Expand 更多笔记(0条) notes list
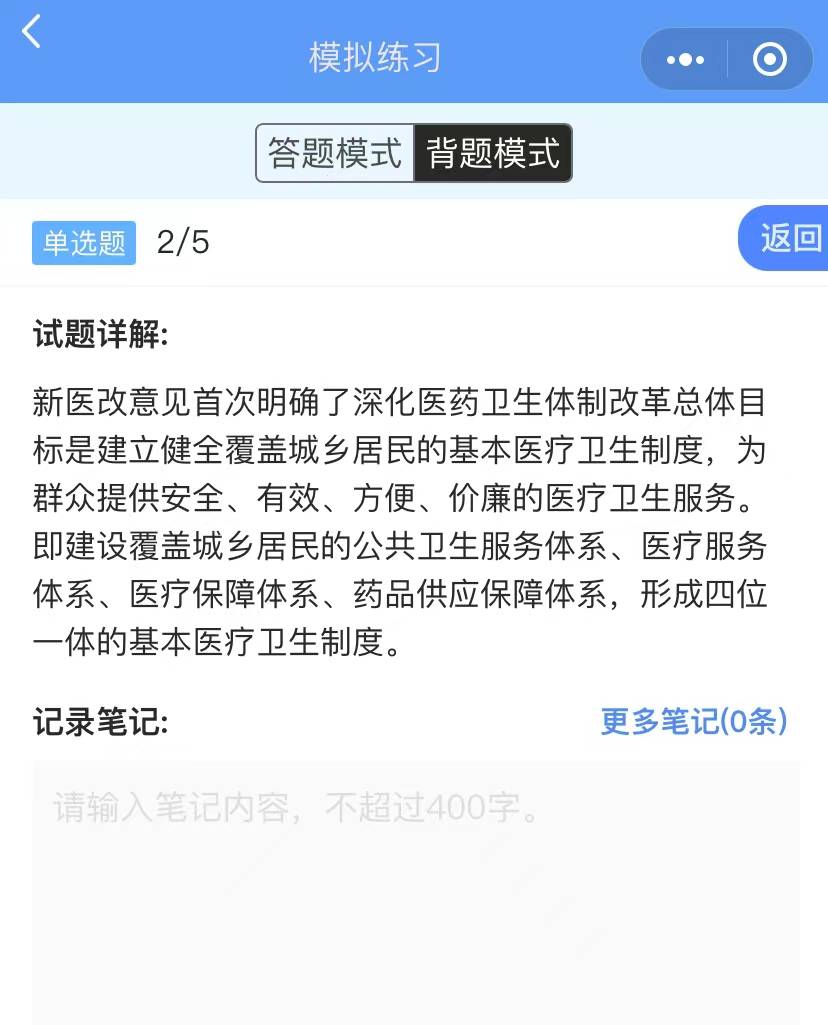The image size is (828, 1025). point(692,722)
